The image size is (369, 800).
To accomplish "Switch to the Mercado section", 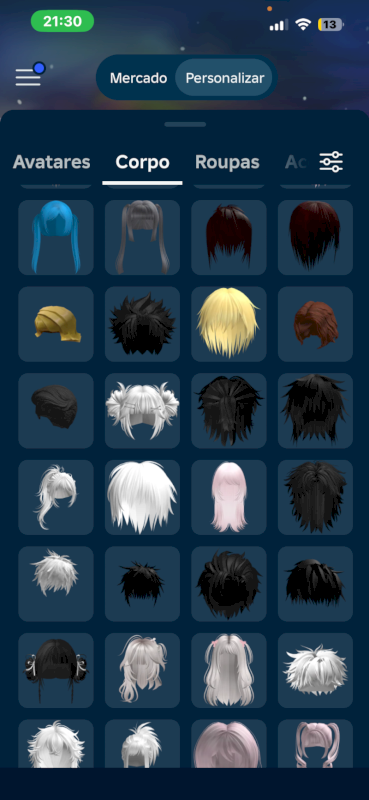I will pos(138,78).
